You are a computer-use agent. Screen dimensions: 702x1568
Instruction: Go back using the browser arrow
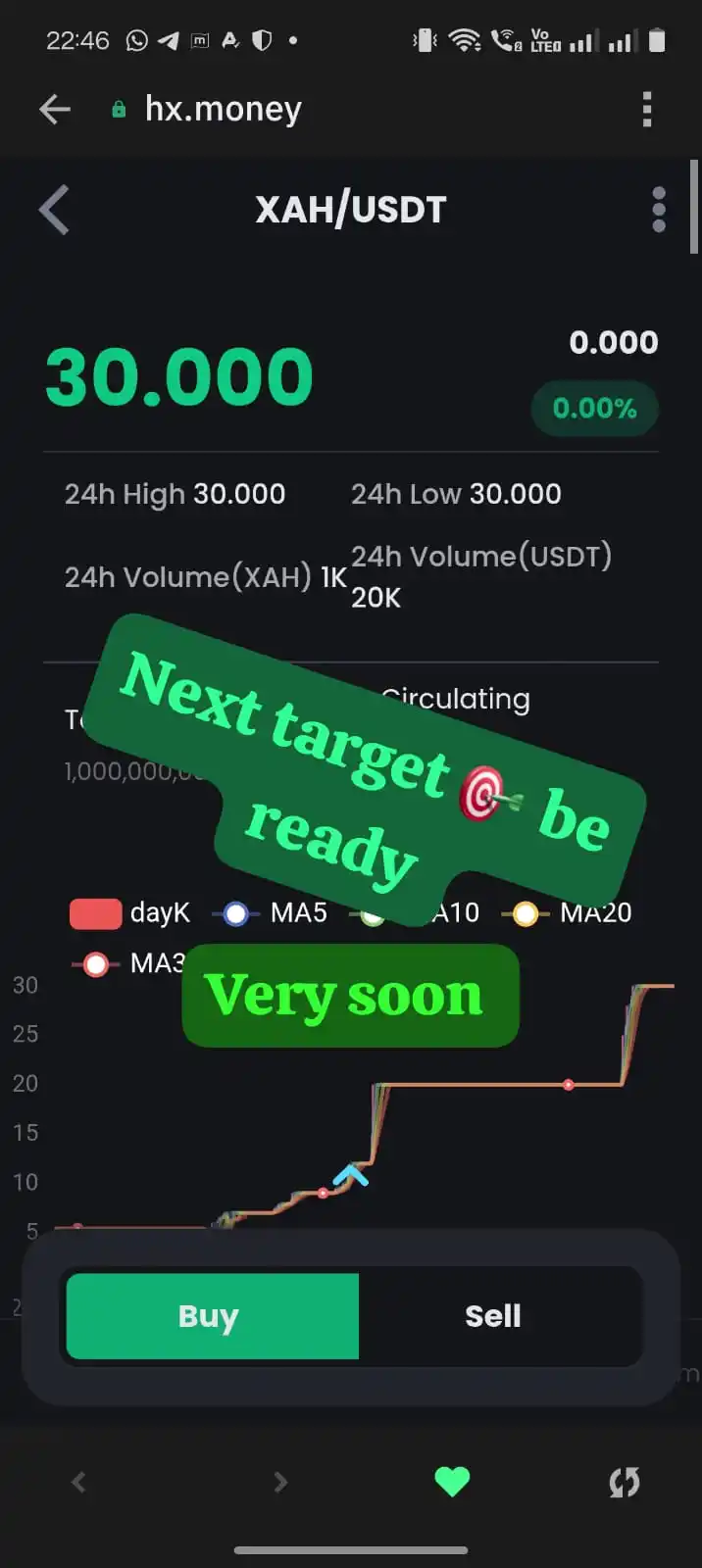55,110
